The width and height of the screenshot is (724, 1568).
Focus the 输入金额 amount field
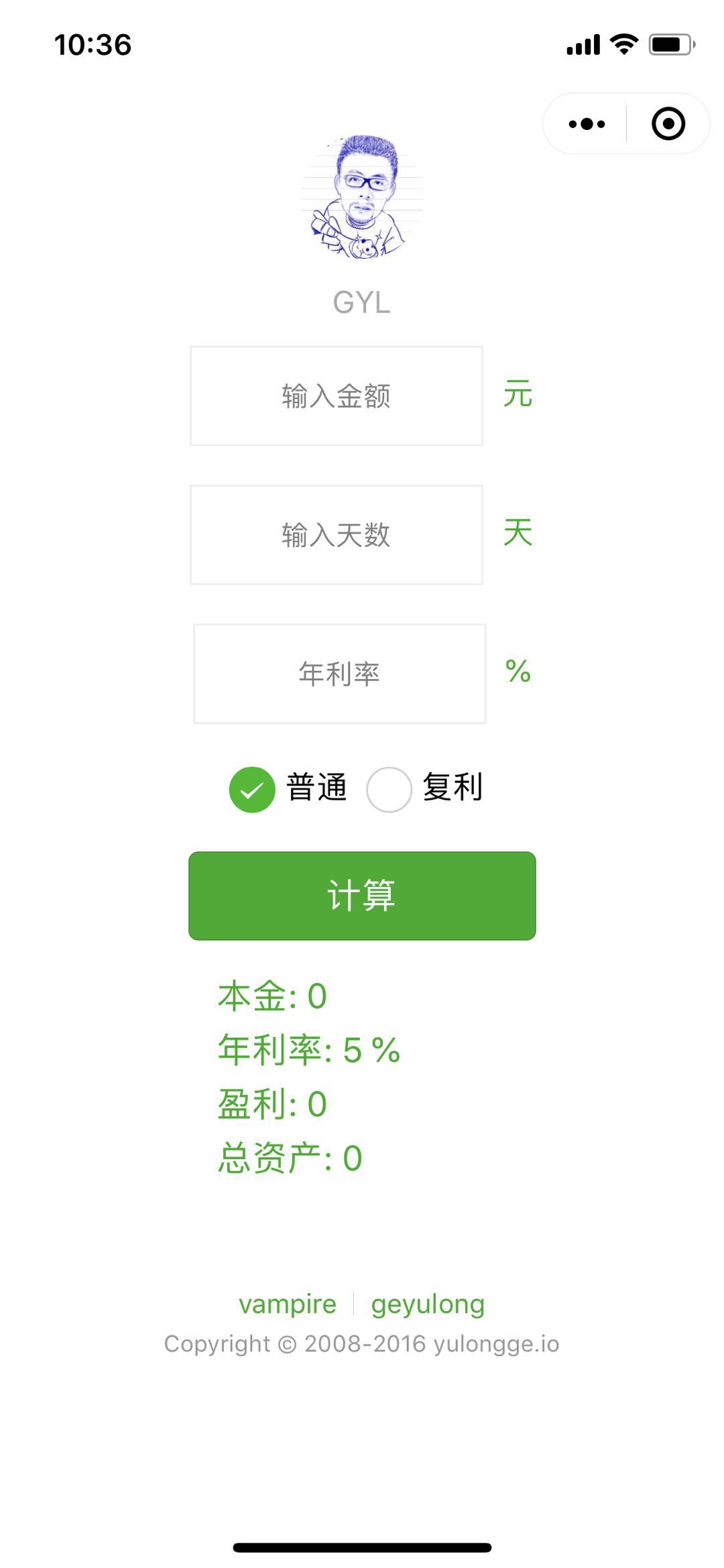[x=336, y=396]
